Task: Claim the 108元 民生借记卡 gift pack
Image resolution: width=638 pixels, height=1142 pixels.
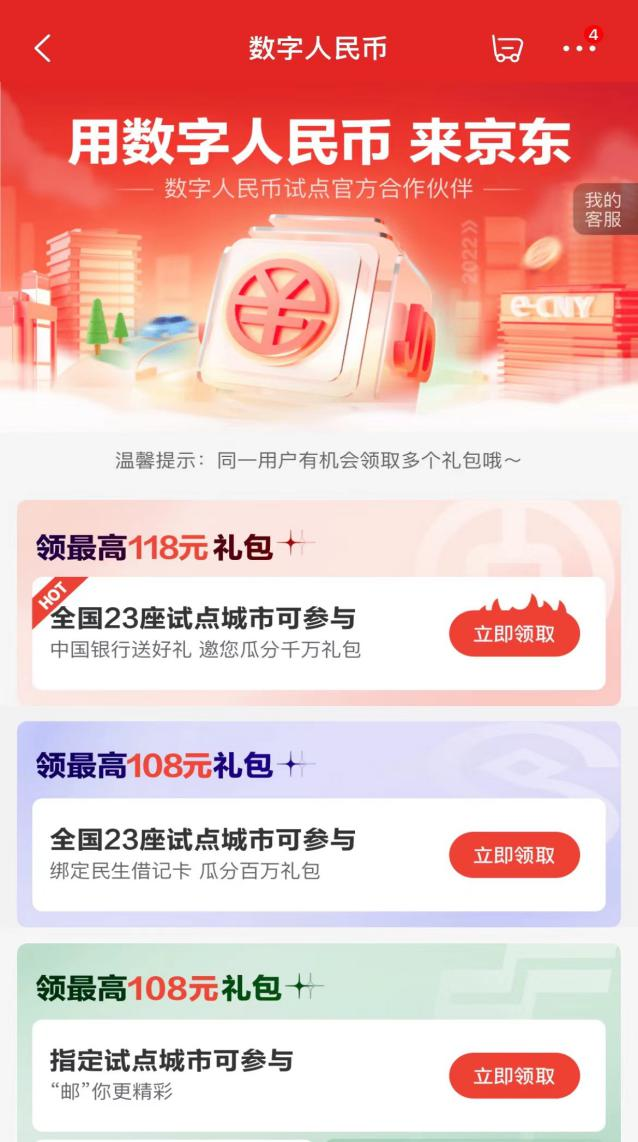Action: click(514, 855)
